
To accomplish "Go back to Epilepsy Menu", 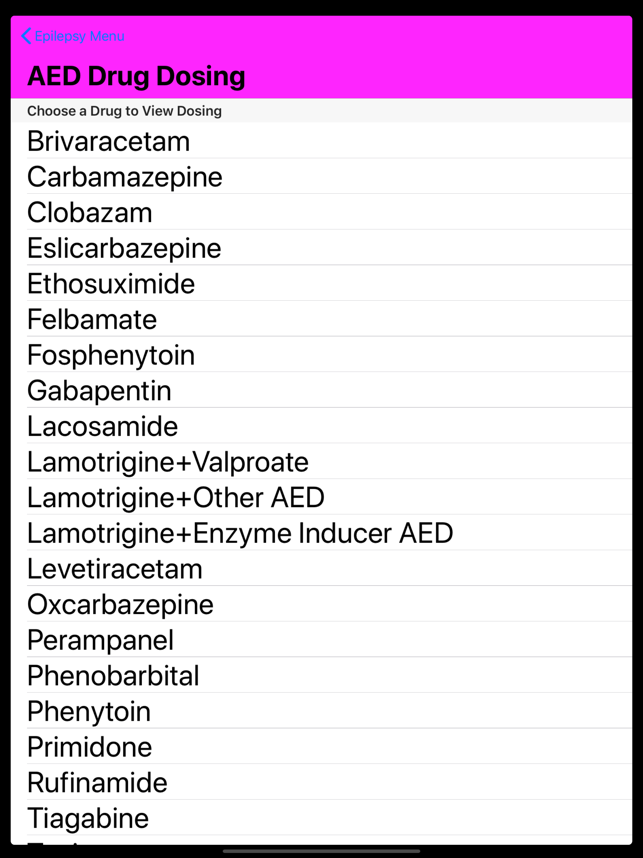I will coord(73,36).
